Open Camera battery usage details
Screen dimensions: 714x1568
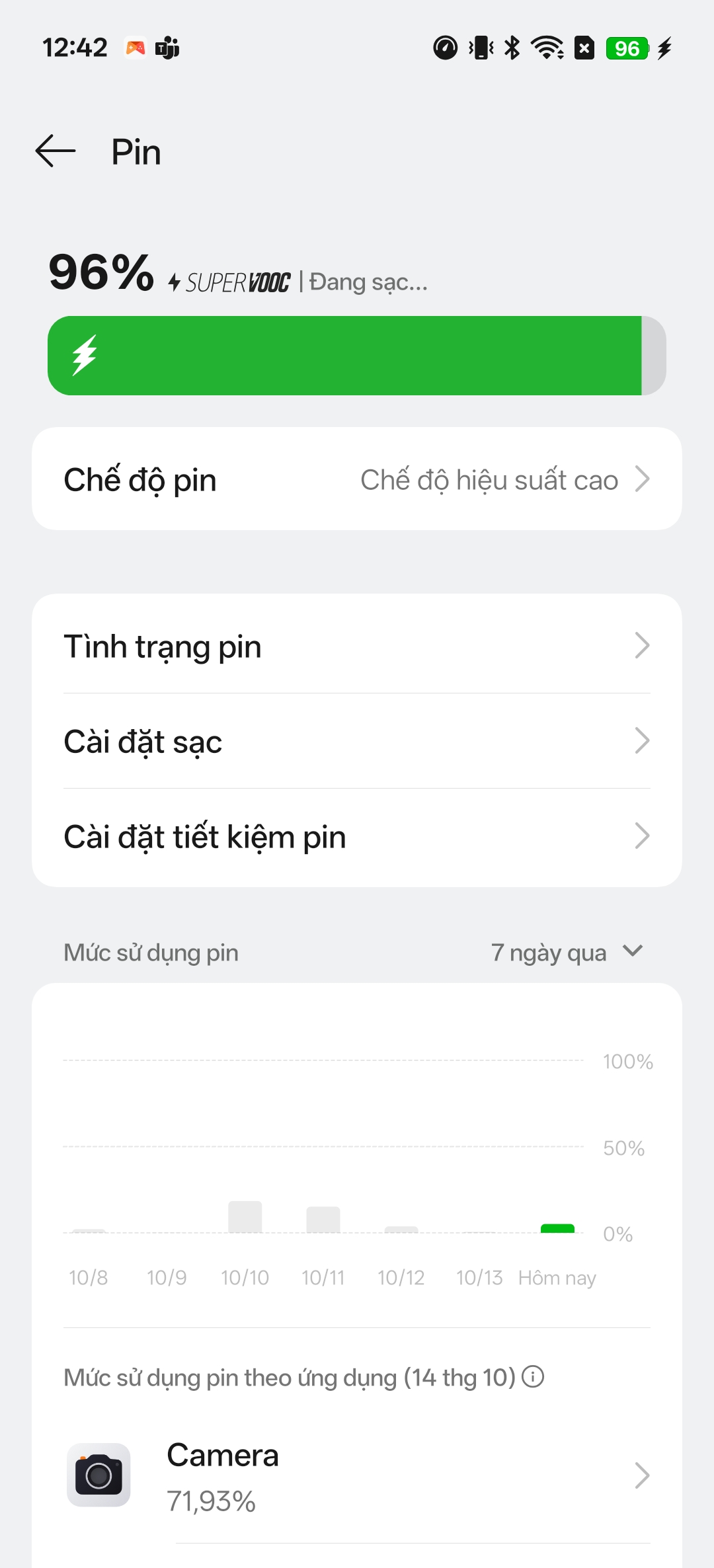pyautogui.click(x=357, y=1476)
